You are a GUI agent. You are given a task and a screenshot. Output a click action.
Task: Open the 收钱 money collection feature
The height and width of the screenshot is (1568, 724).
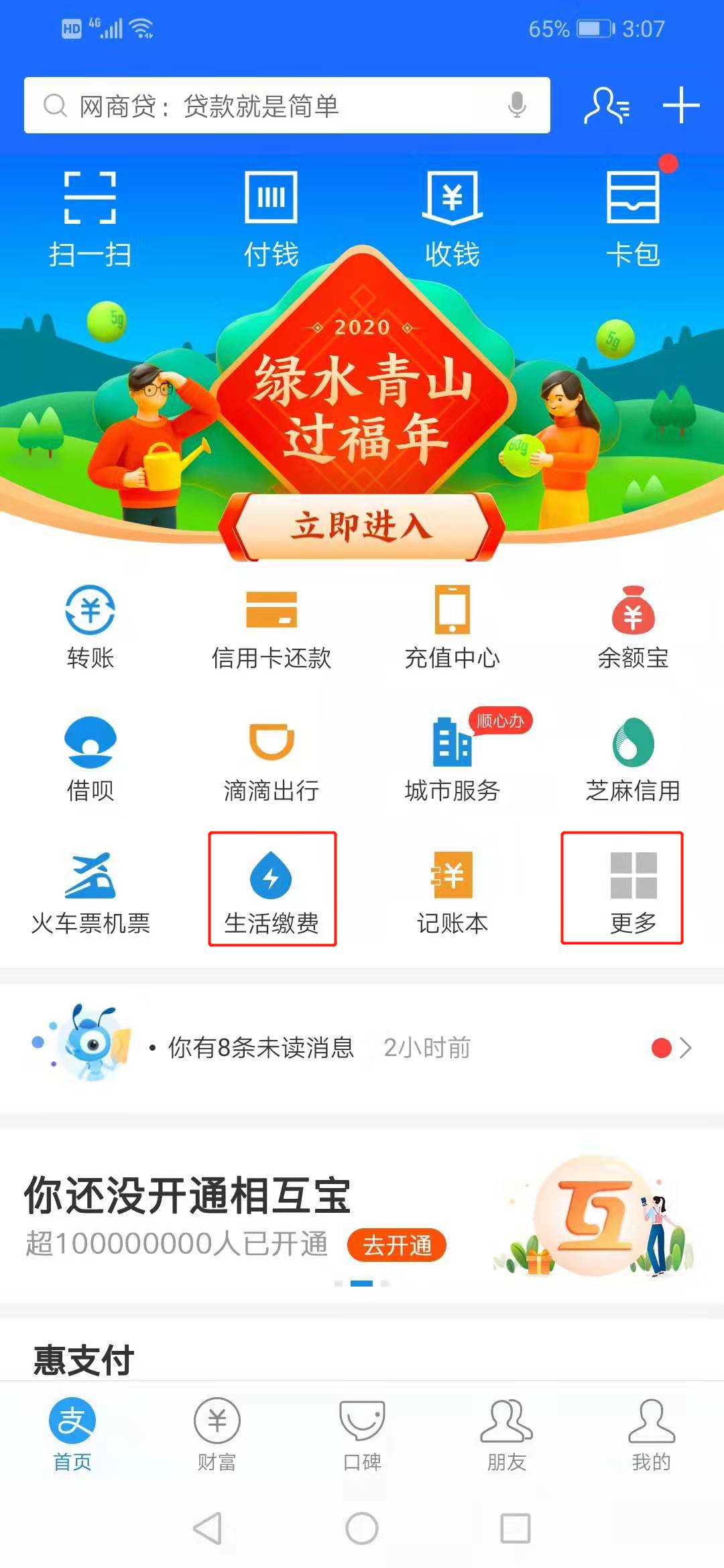[452, 214]
